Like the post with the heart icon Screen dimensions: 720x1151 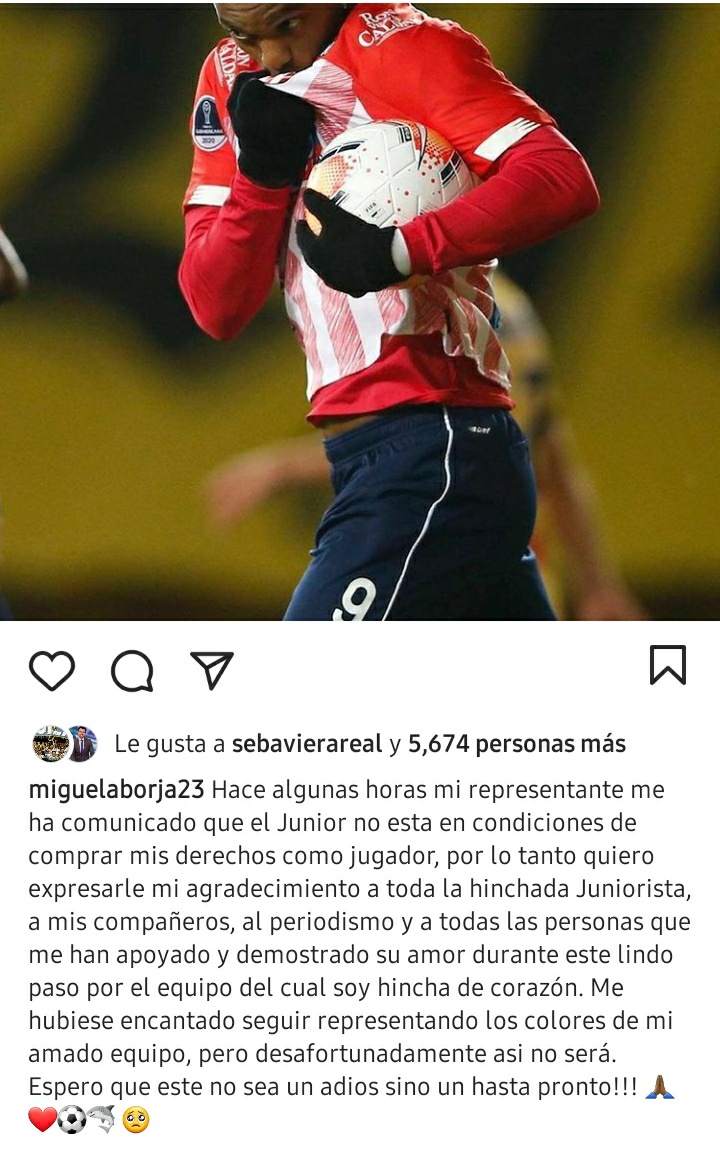coord(52,670)
